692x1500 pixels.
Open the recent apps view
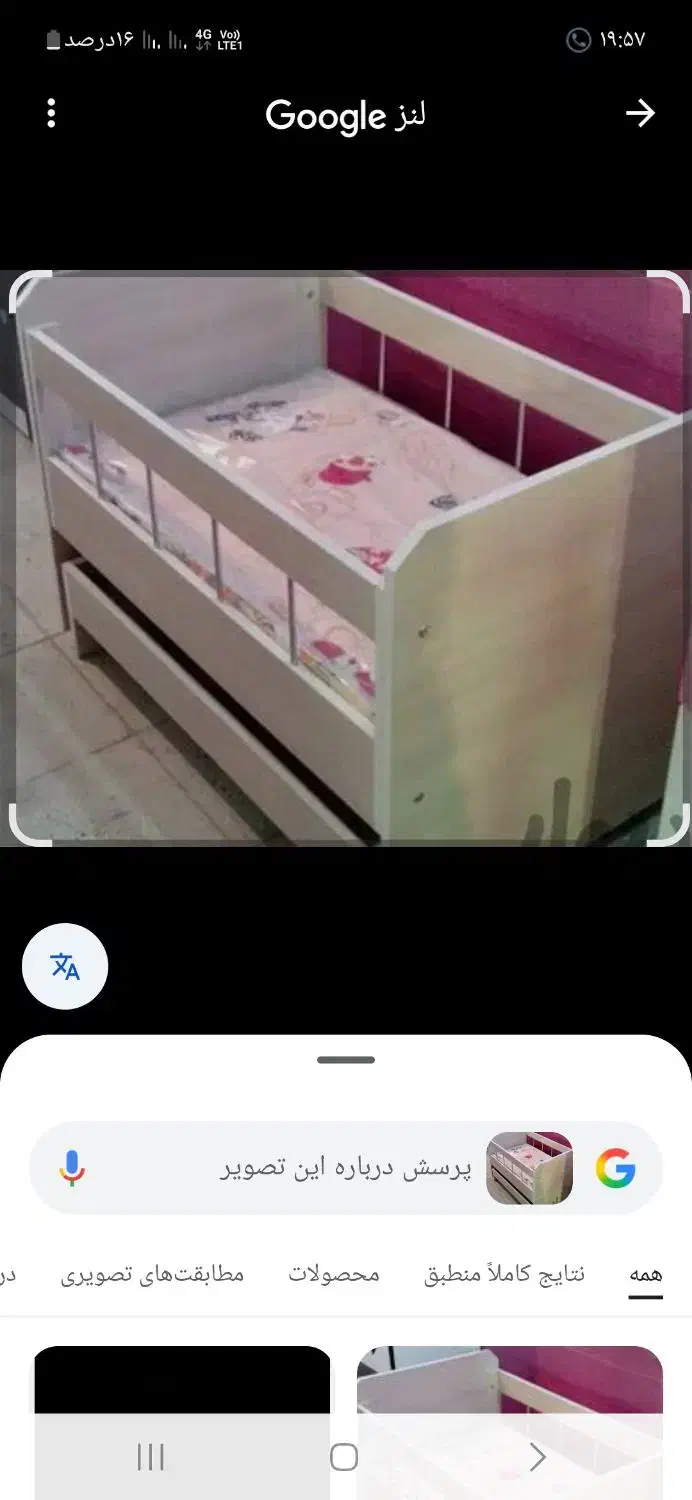click(151, 1458)
